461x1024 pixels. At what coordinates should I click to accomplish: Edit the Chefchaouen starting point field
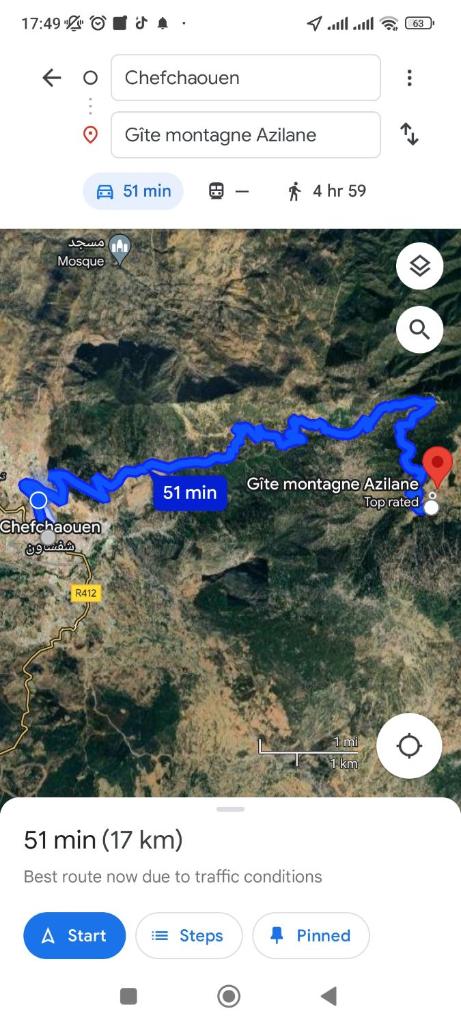point(246,78)
